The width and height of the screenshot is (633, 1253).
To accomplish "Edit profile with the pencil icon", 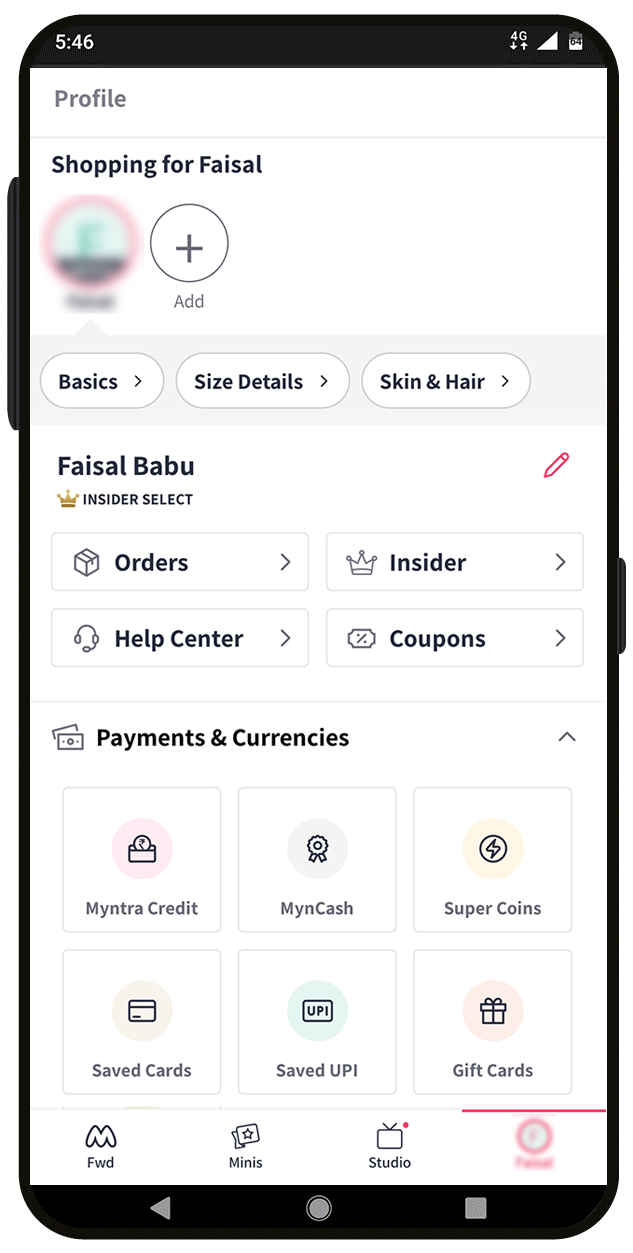I will (556, 465).
